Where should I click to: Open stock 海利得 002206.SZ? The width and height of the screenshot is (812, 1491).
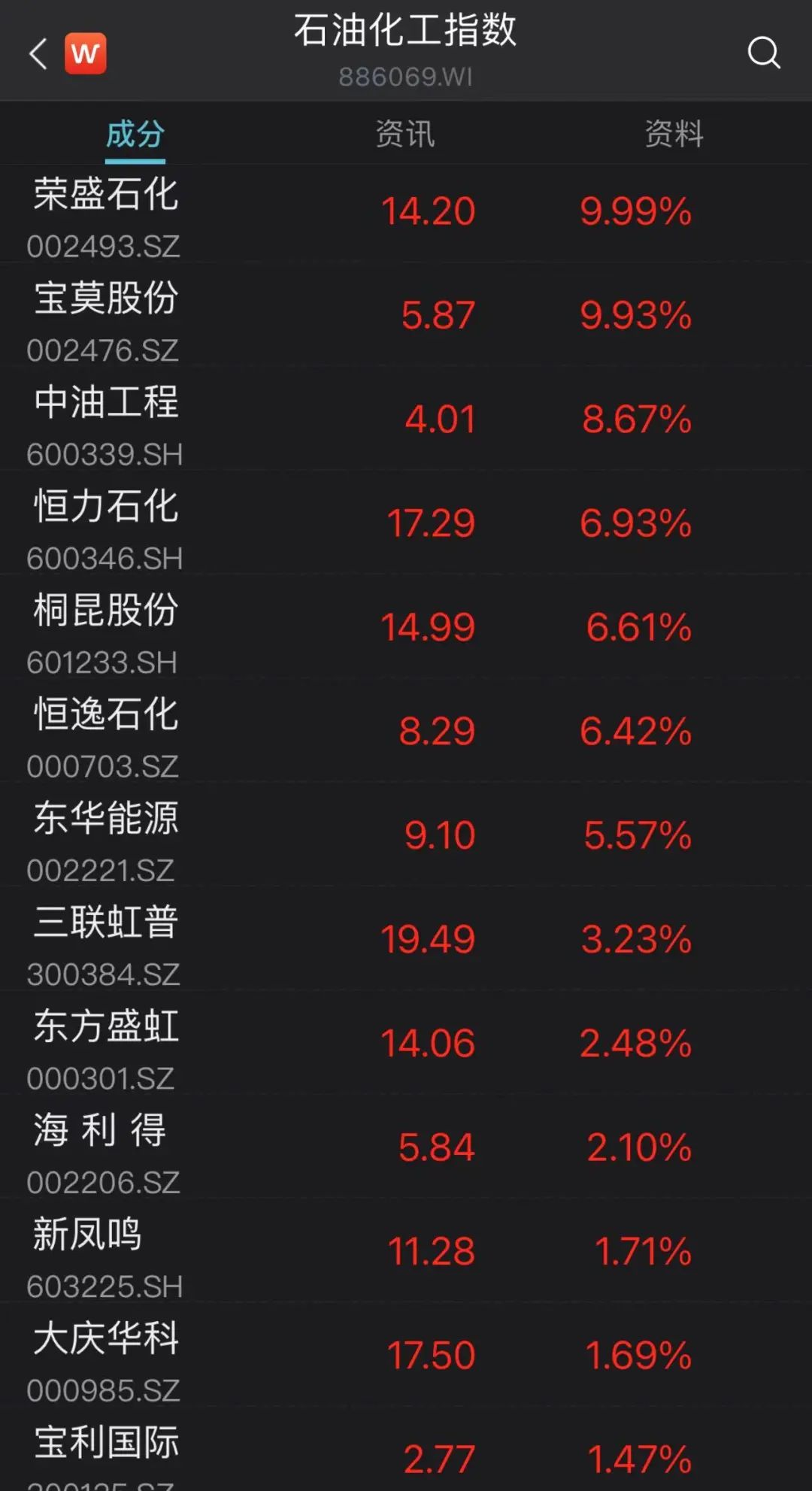[406, 1147]
